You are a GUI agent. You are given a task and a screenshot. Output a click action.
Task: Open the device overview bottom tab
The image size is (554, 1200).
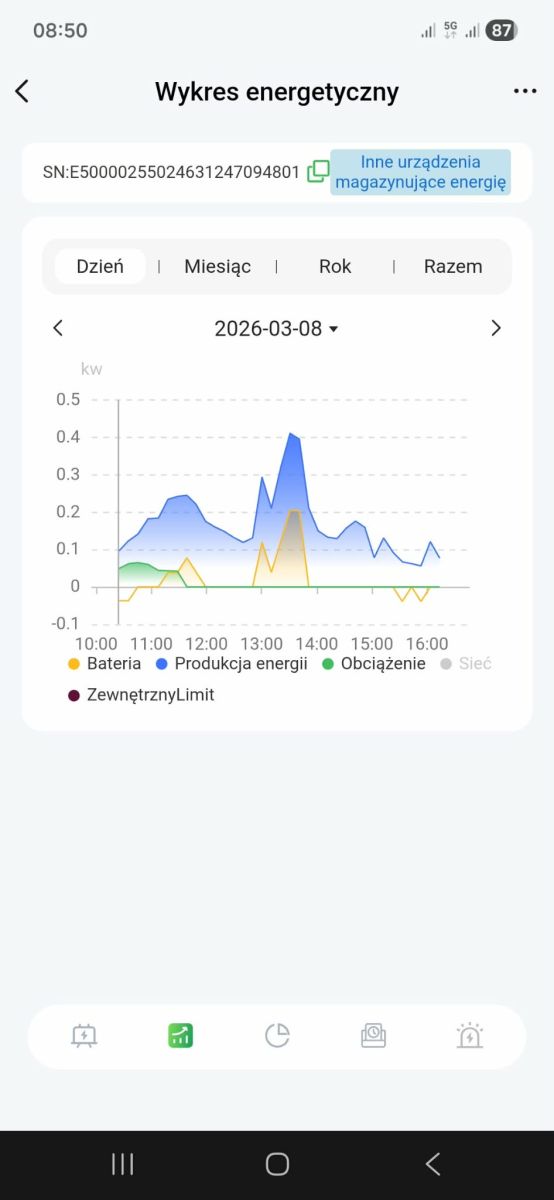(84, 1036)
